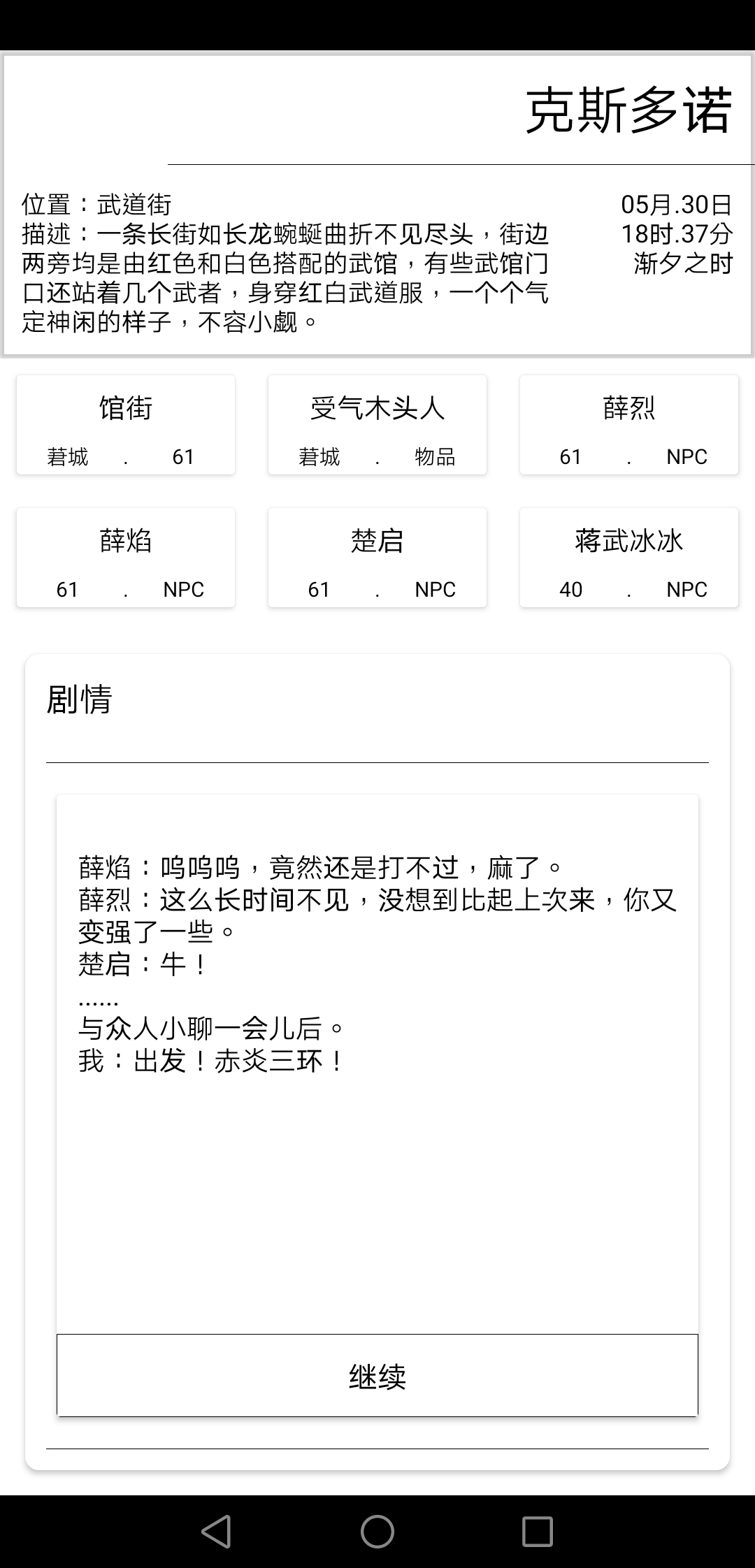Tap 继续 to continue the story
This screenshot has height=1568, width=755.
click(377, 1375)
